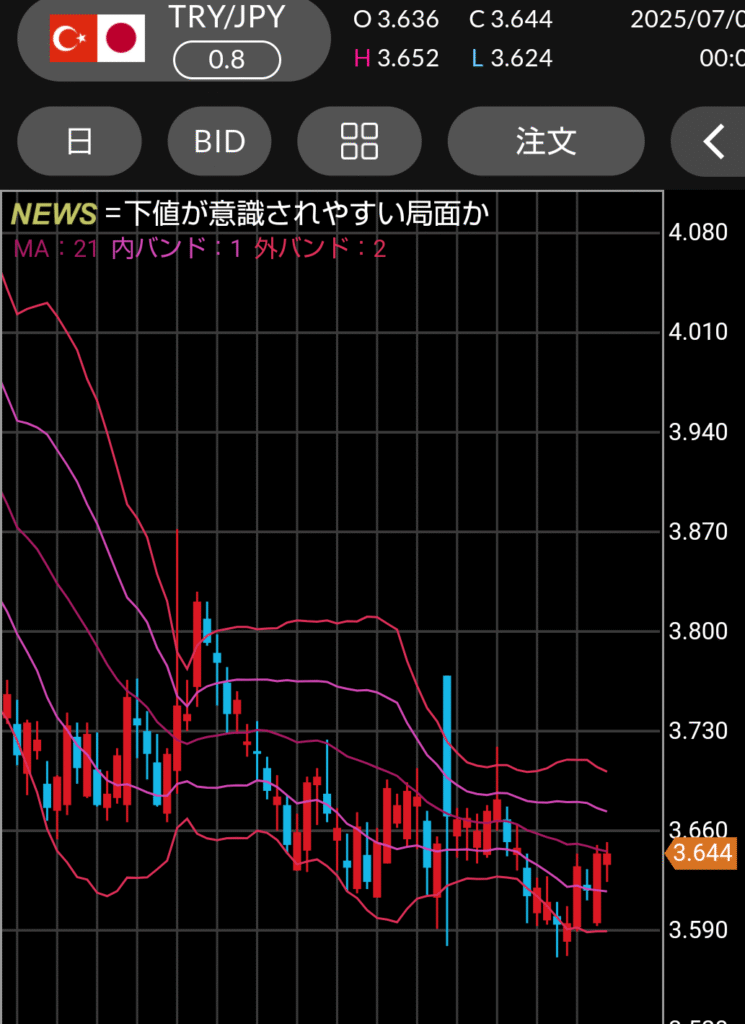
Task: Open the TRY/JPY currency pair selector
Action: [173, 38]
